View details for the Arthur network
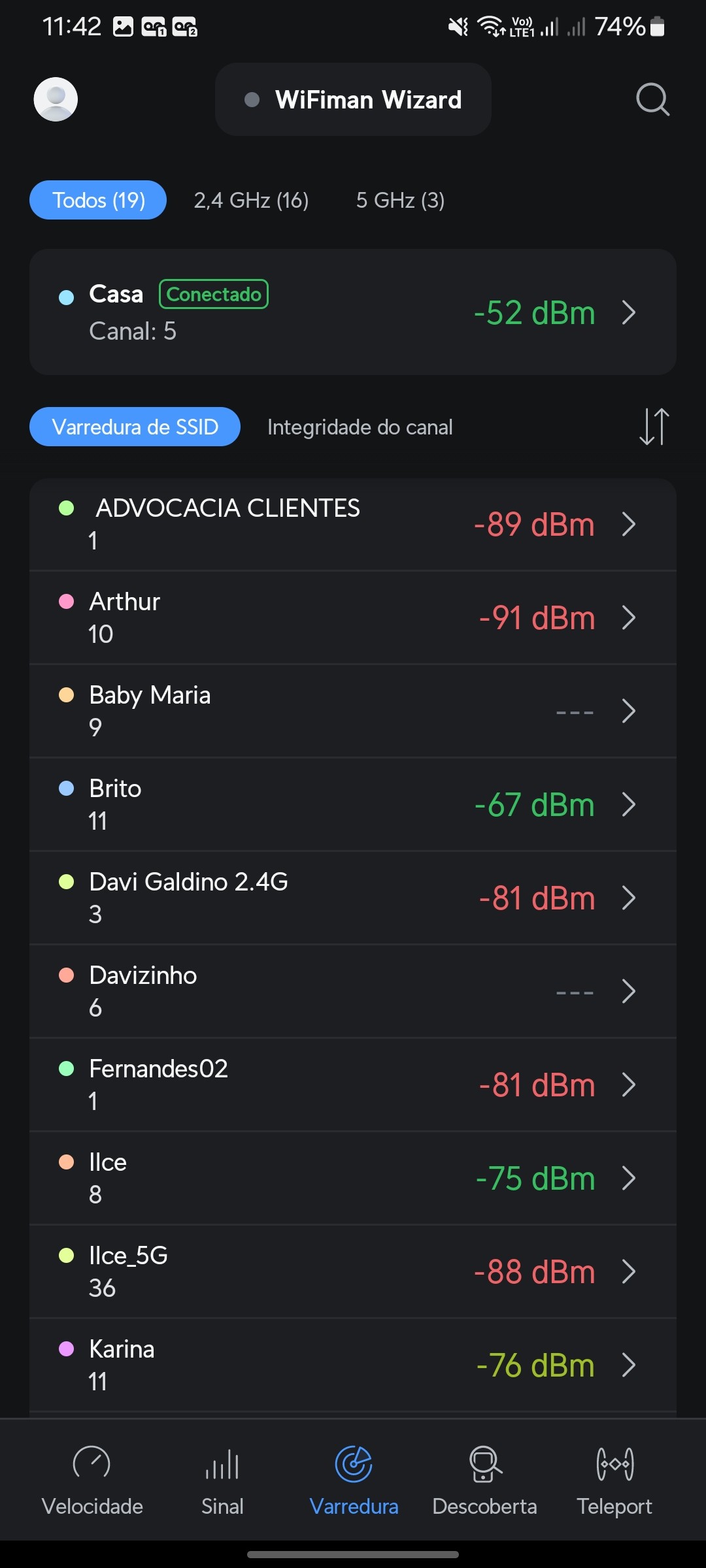706x1568 pixels. pos(353,618)
